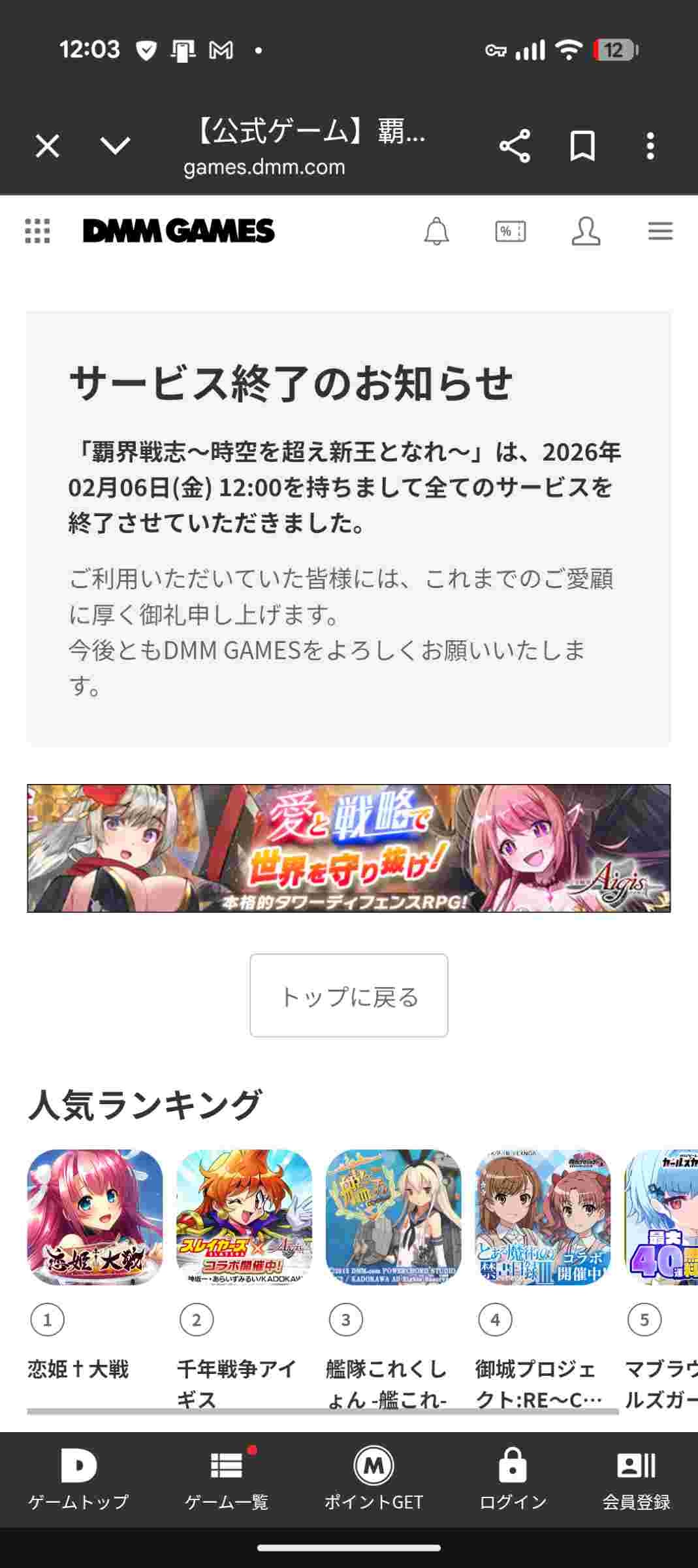Open the DMM services grid menu
This screenshot has width=698, height=1568.
(x=37, y=231)
